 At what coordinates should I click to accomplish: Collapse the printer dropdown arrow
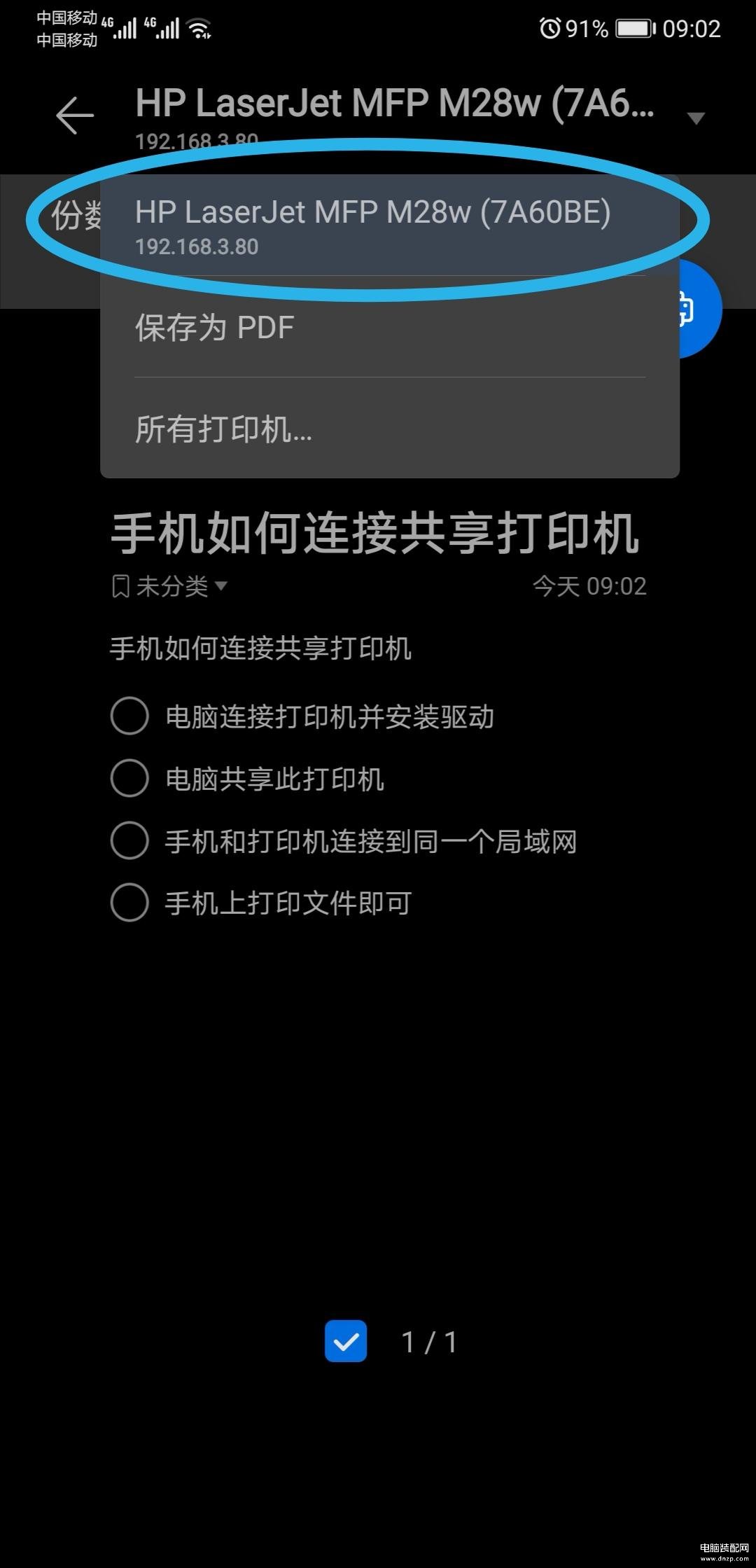[x=695, y=118]
